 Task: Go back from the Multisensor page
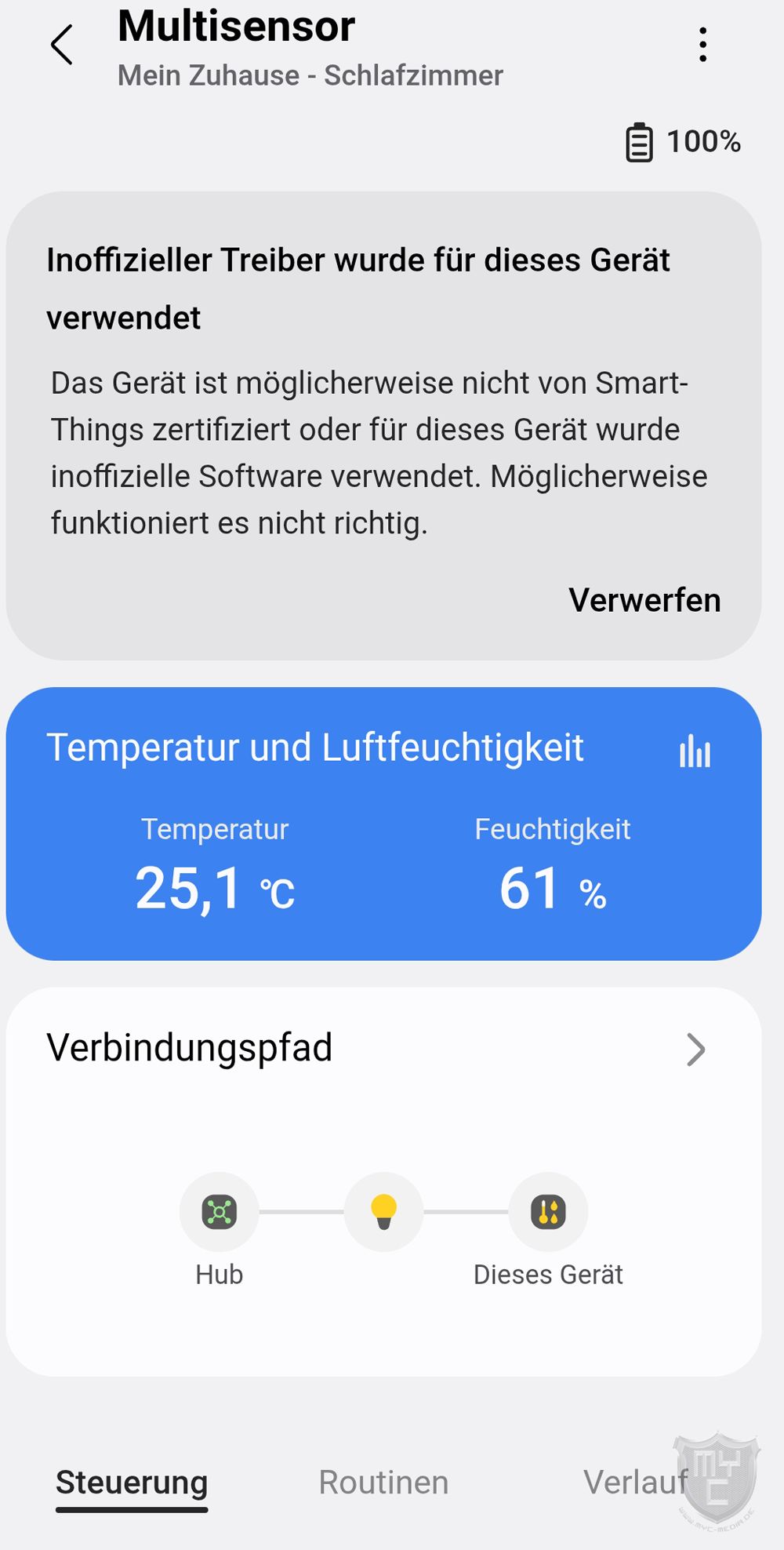tap(62, 45)
